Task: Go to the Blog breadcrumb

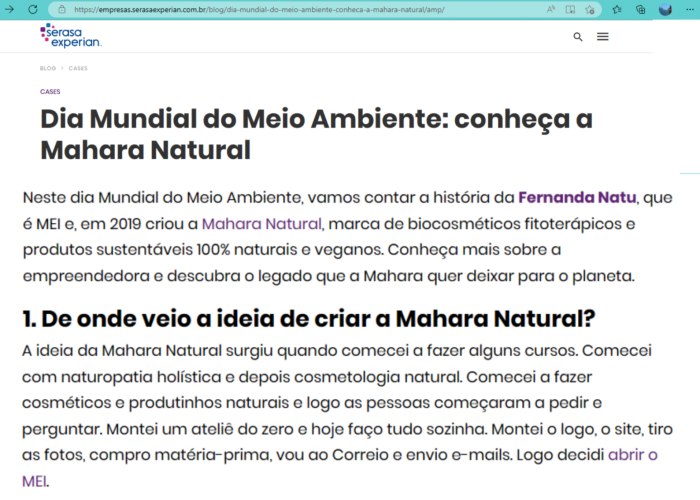Action: 47,68
